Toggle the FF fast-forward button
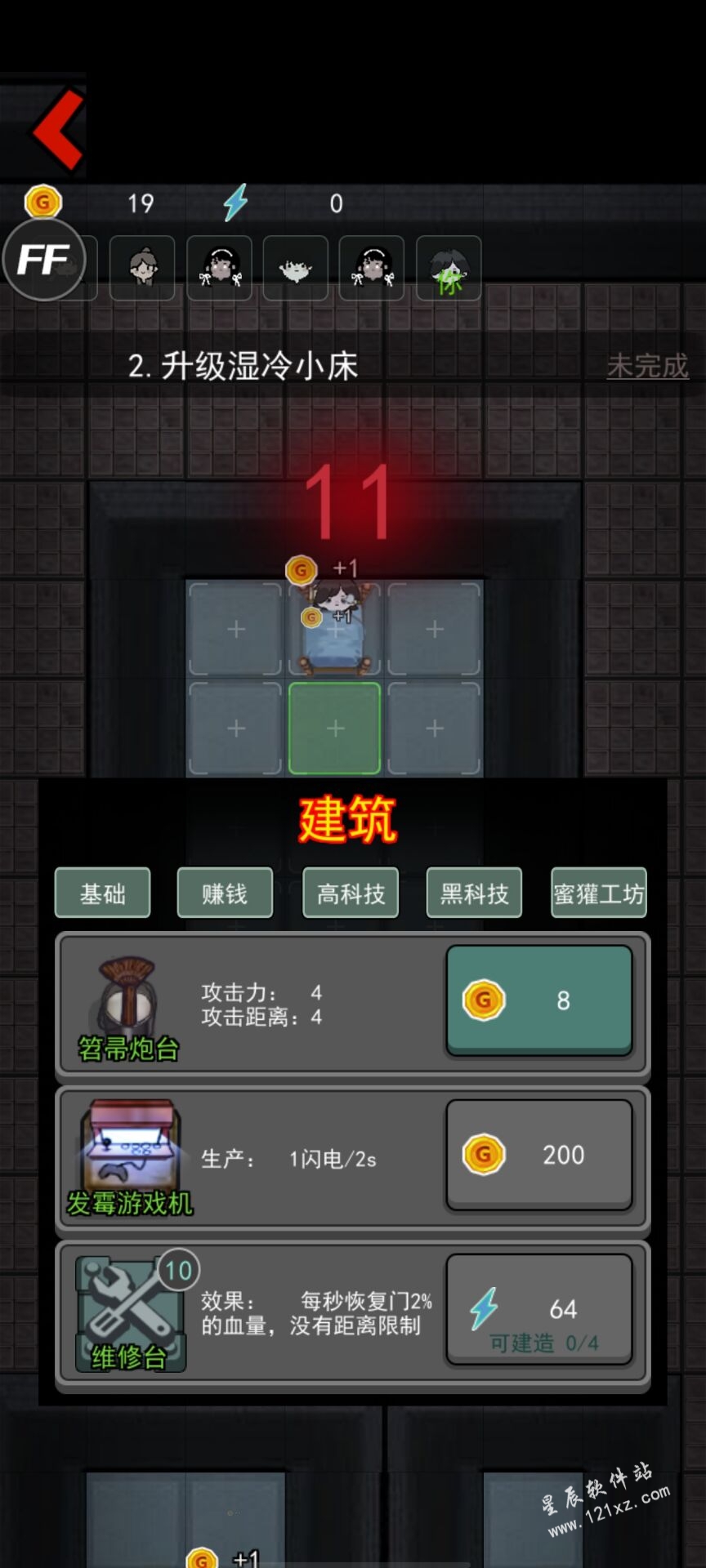This screenshot has height=1568, width=706. pyautogui.click(x=44, y=260)
